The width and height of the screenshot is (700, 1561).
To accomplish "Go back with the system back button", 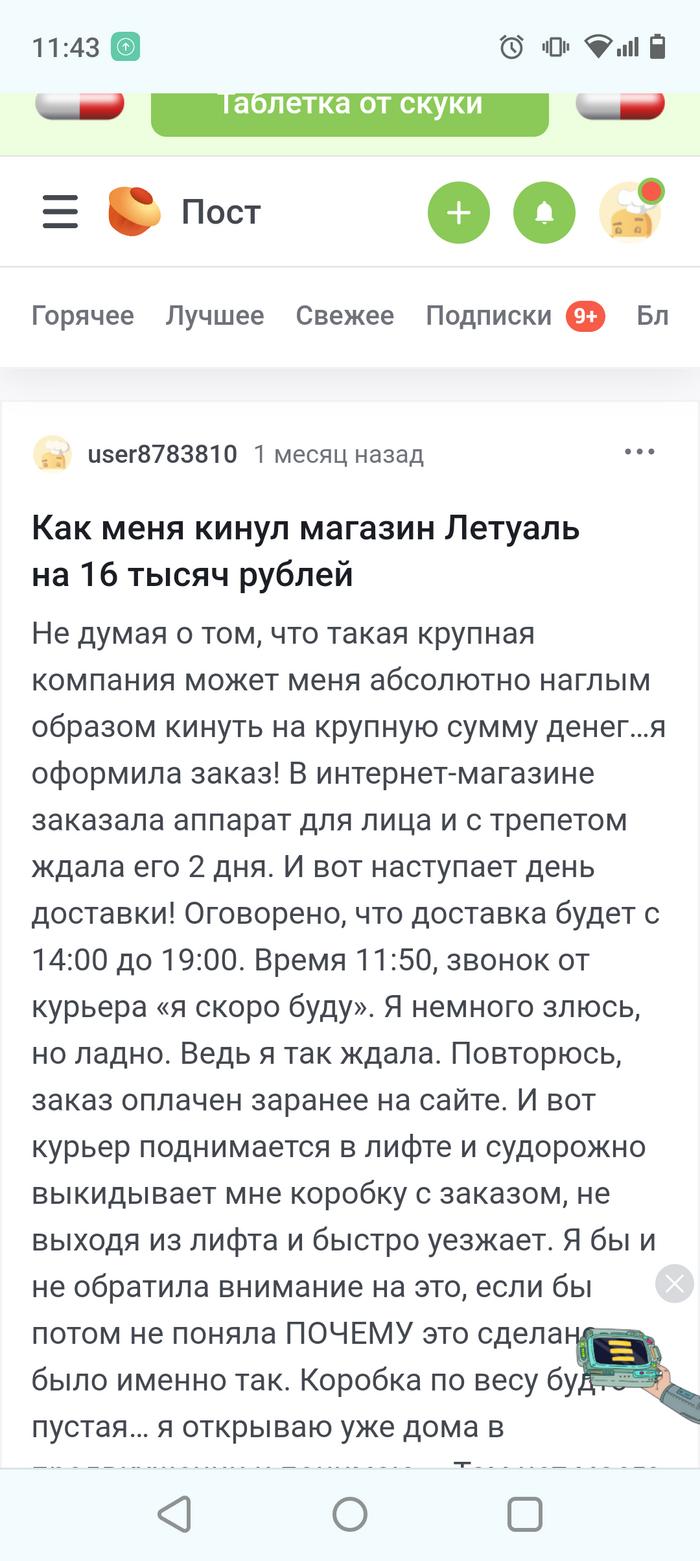I will tap(175, 1514).
